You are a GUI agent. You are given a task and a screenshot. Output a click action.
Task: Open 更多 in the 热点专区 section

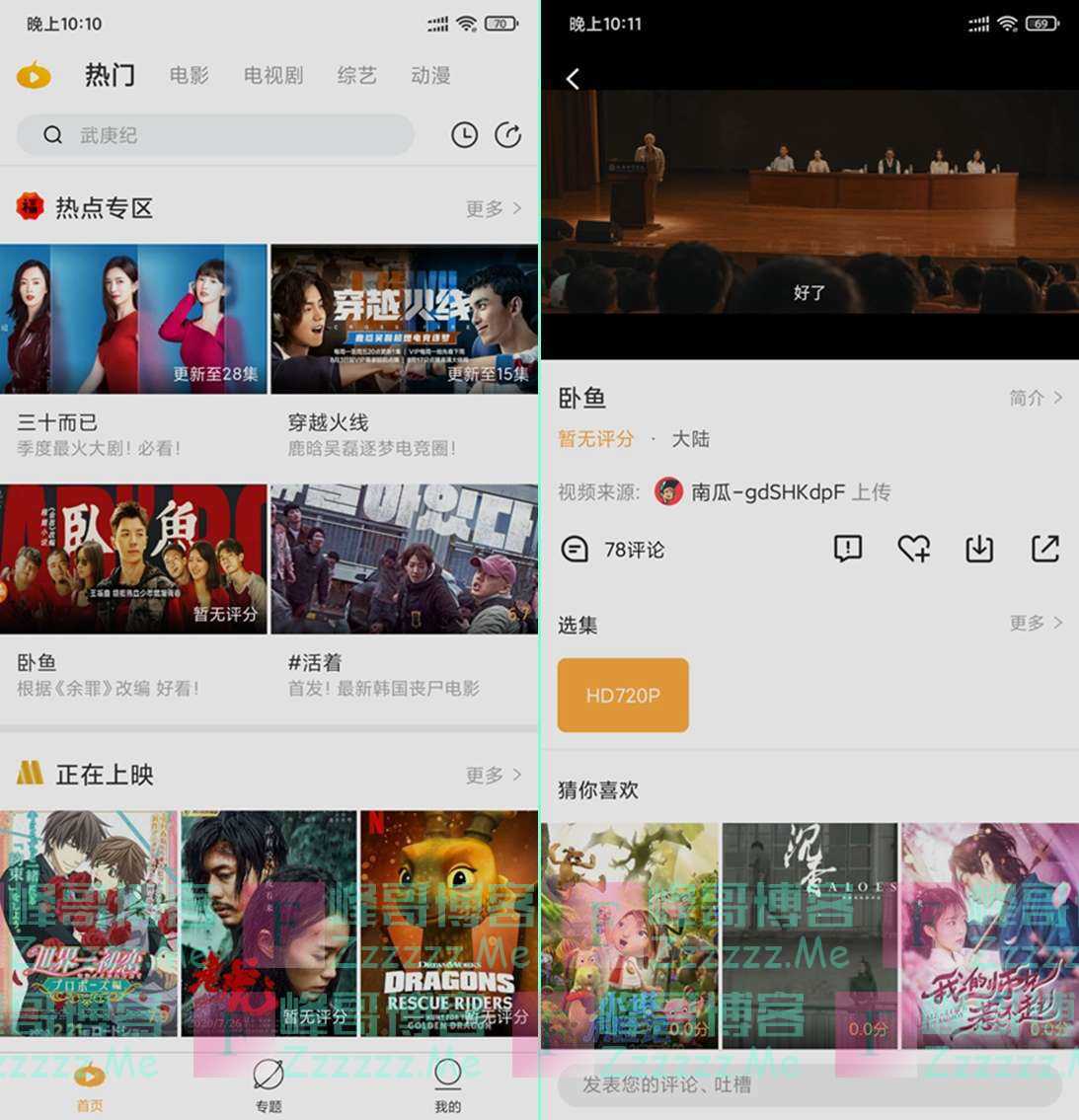coord(494,208)
